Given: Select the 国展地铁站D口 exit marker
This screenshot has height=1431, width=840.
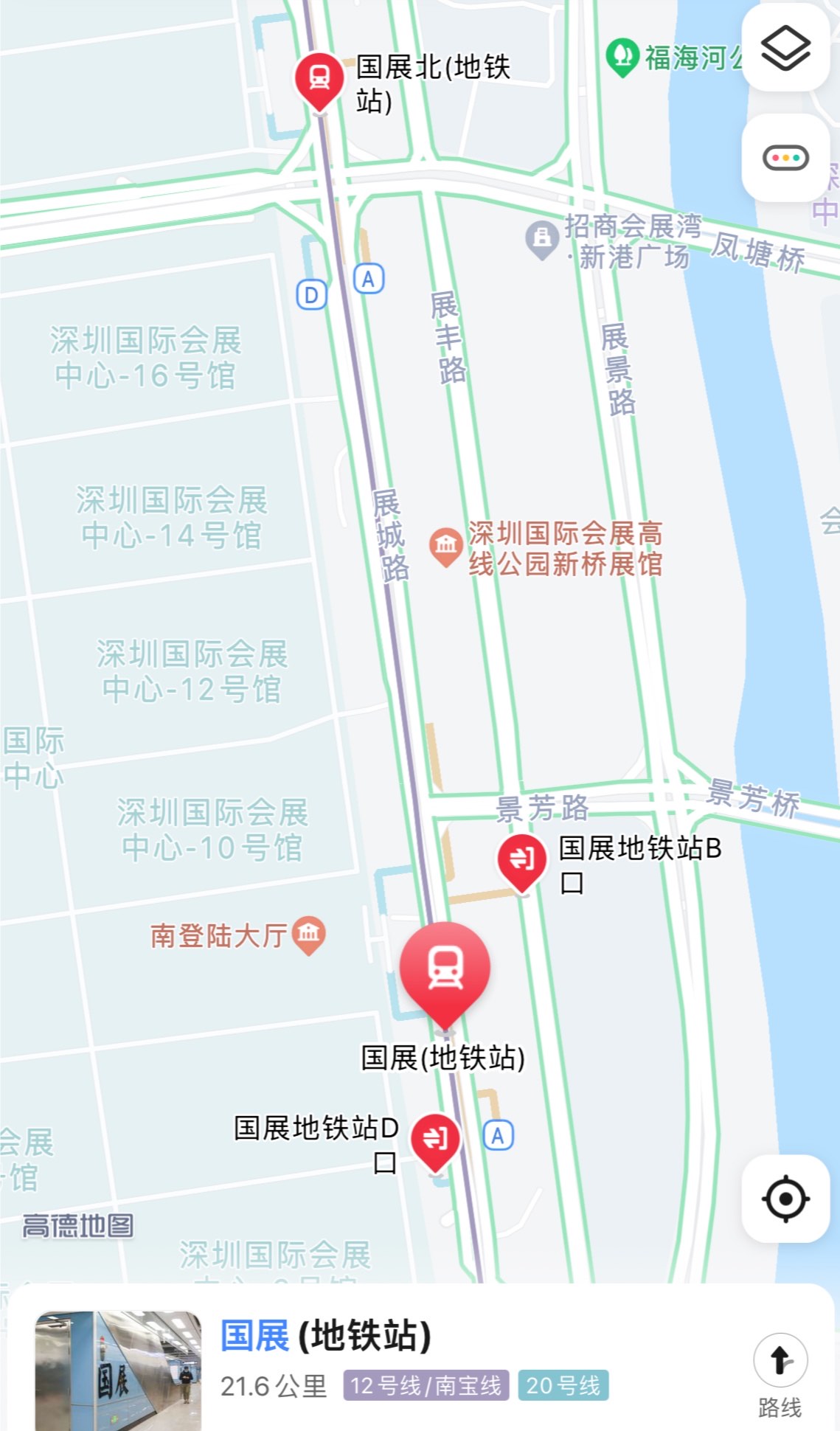Looking at the screenshot, I should (x=435, y=1140).
